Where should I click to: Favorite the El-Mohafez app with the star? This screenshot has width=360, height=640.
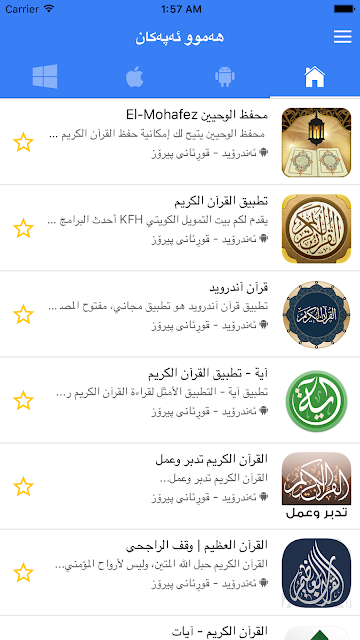coord(23,142)
